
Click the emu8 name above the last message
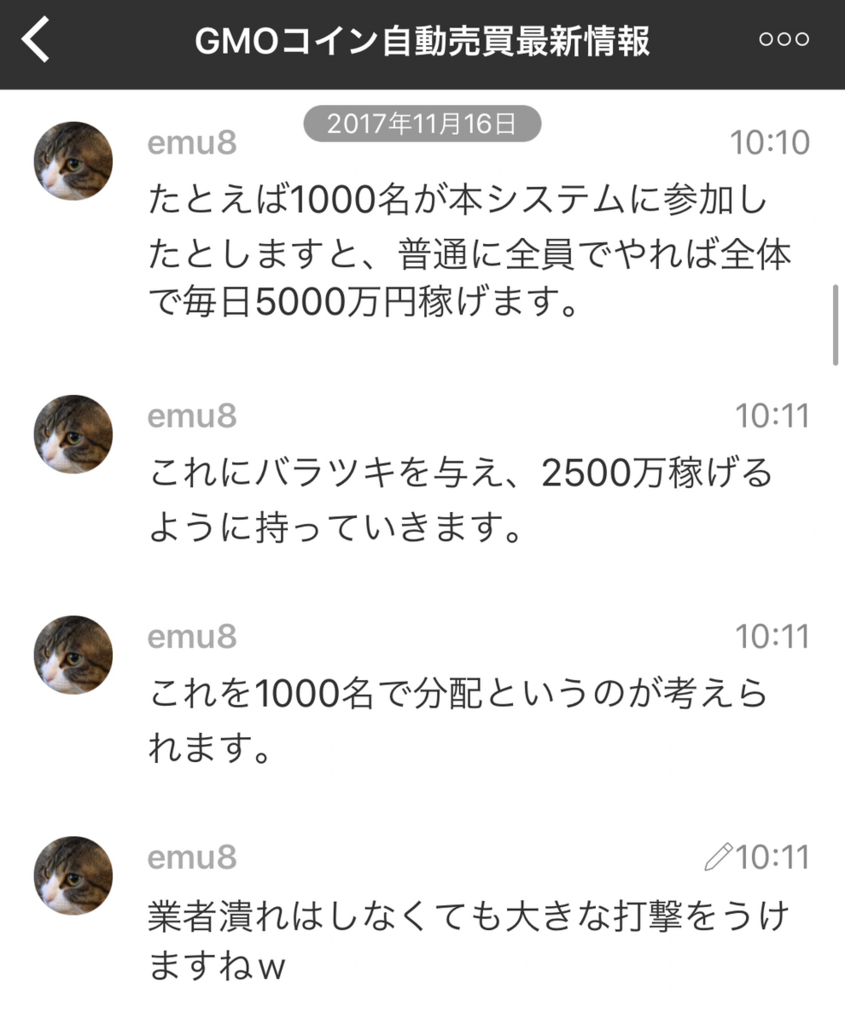[190, 857]
